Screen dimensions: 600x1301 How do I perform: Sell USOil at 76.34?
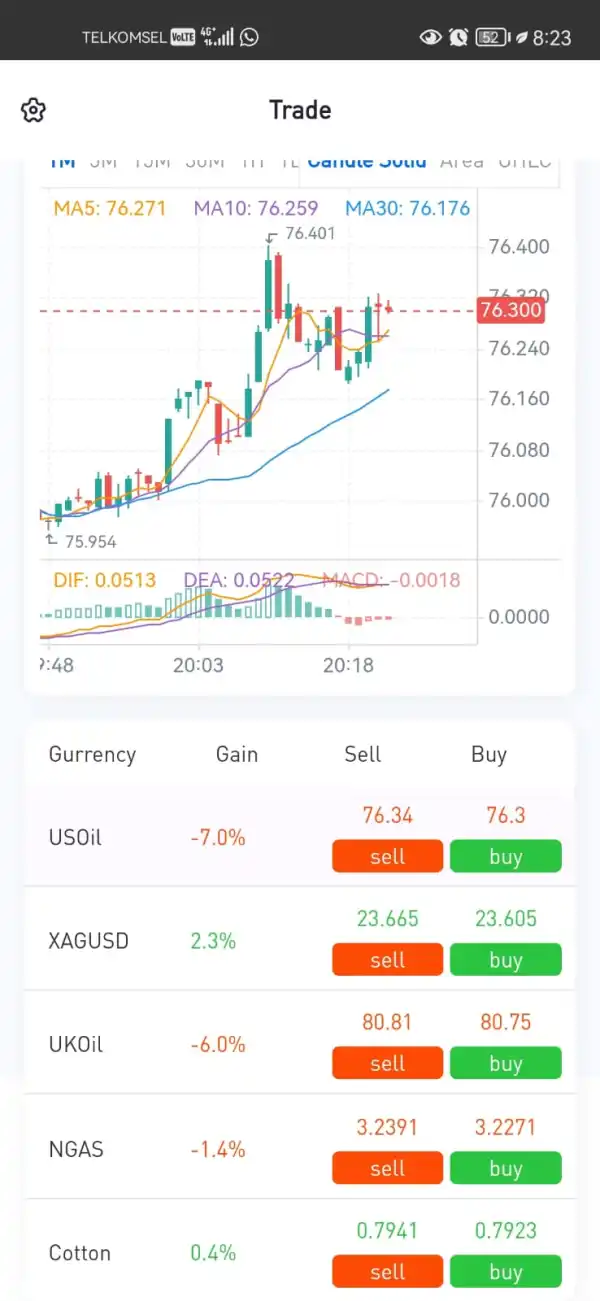387,856
